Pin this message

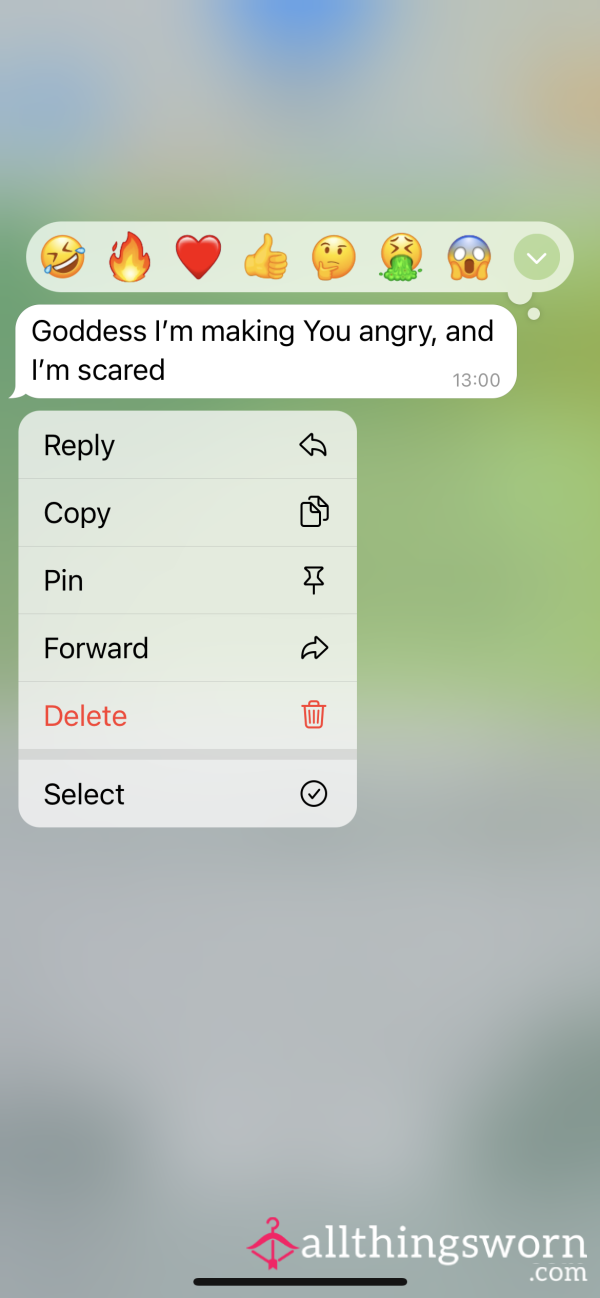click(x=187, y=581)
